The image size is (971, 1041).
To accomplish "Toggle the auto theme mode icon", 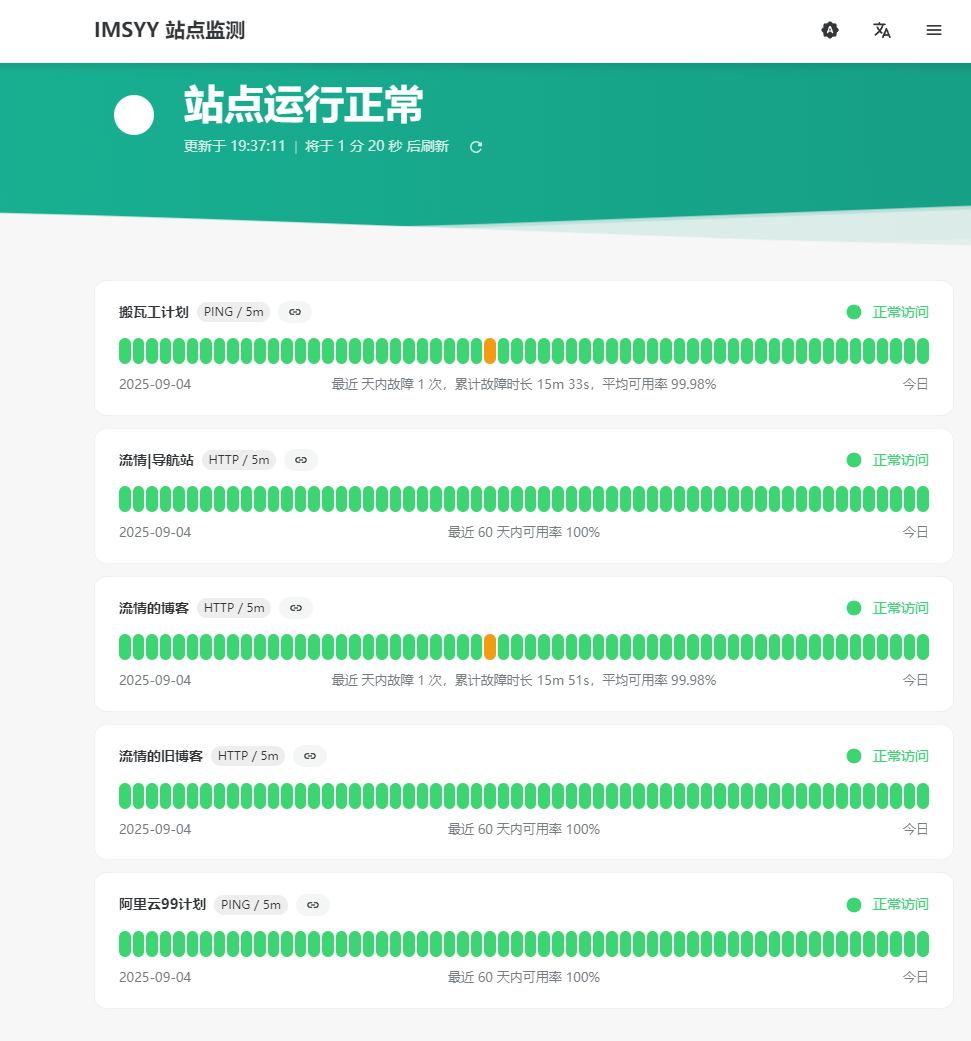I will [830, 30].
